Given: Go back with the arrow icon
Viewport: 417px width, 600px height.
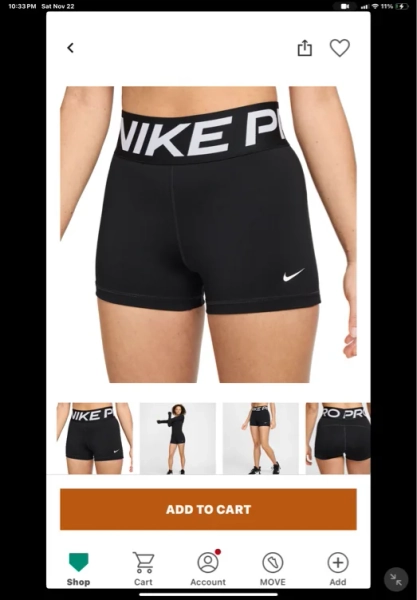Looking at the screenshot, I should 70,48.
